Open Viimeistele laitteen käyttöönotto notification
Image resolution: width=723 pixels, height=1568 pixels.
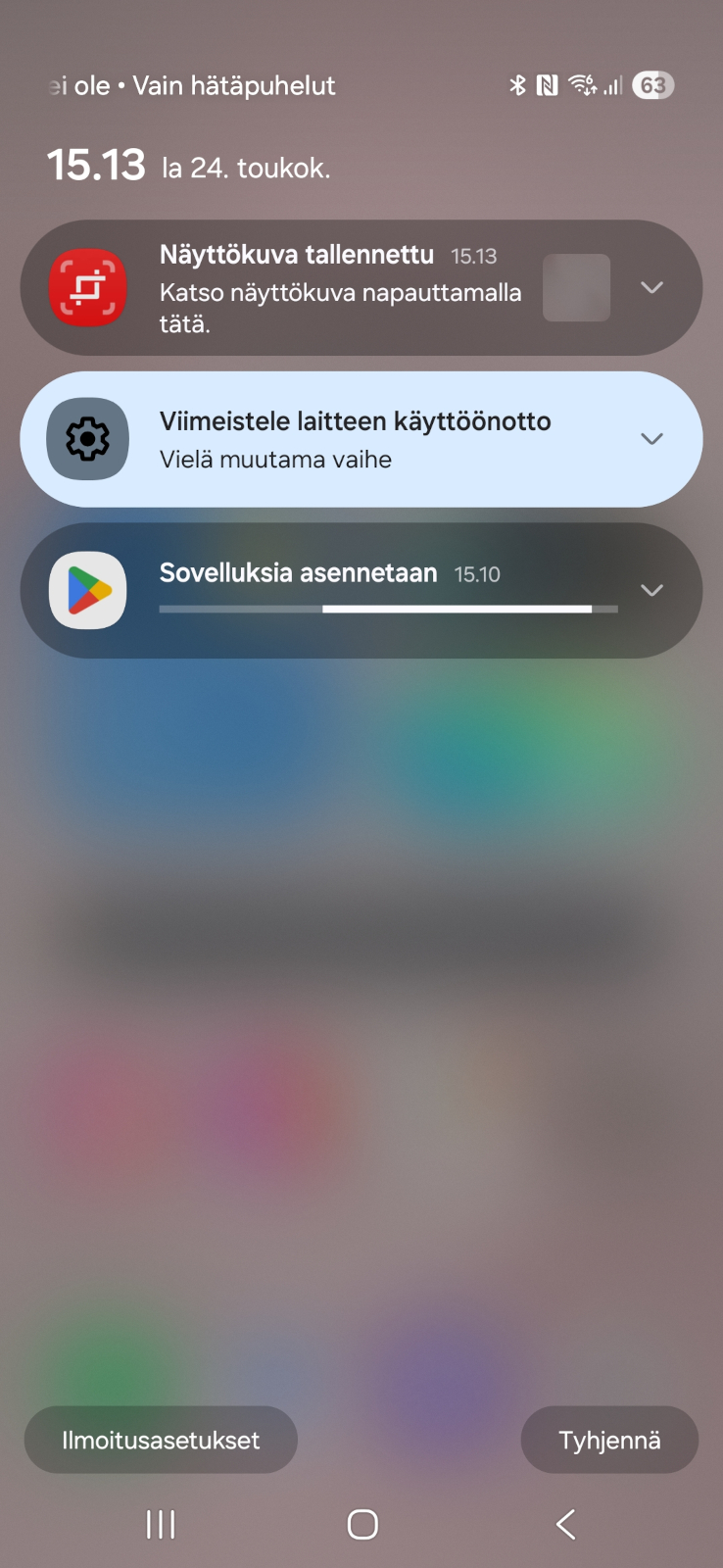[361, 439]
